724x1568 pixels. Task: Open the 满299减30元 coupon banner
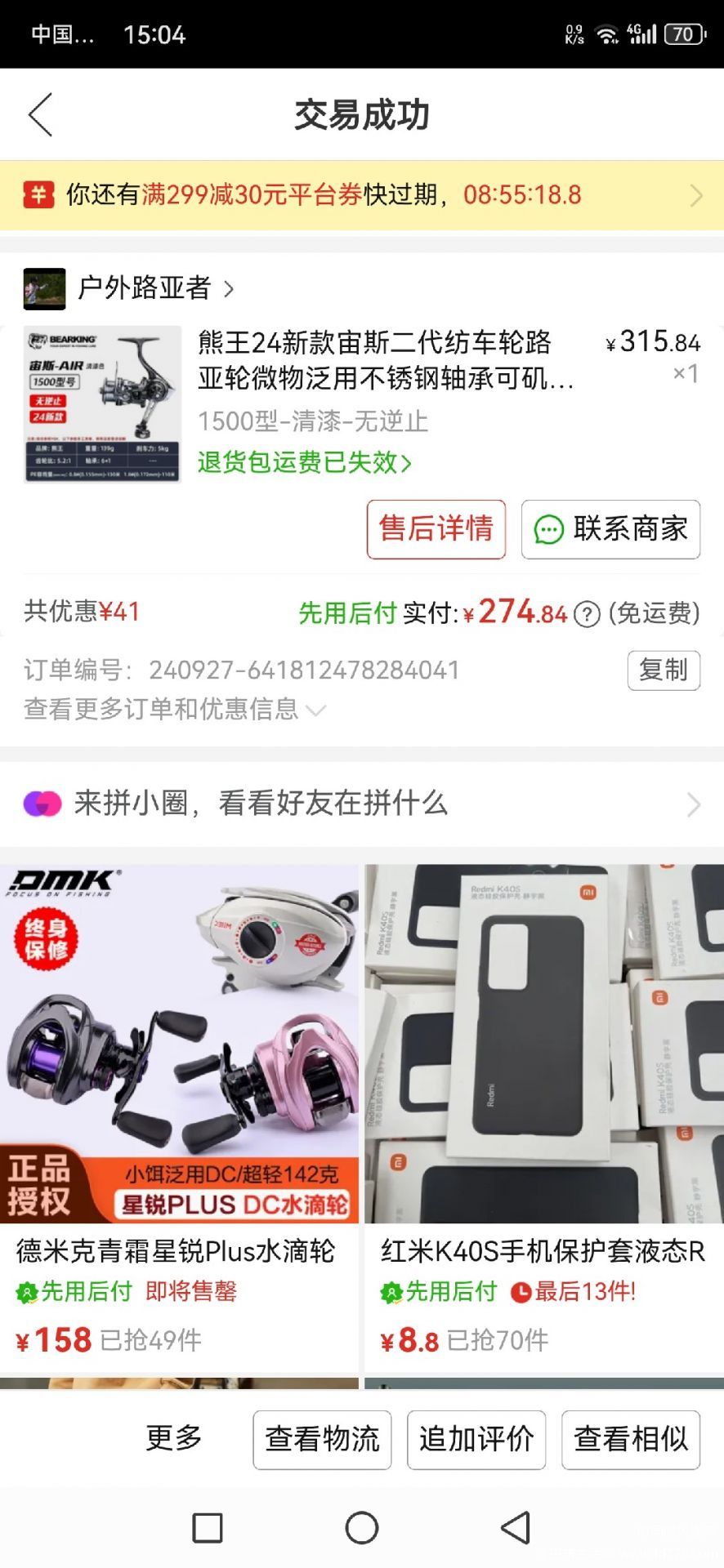coord(362,195)
